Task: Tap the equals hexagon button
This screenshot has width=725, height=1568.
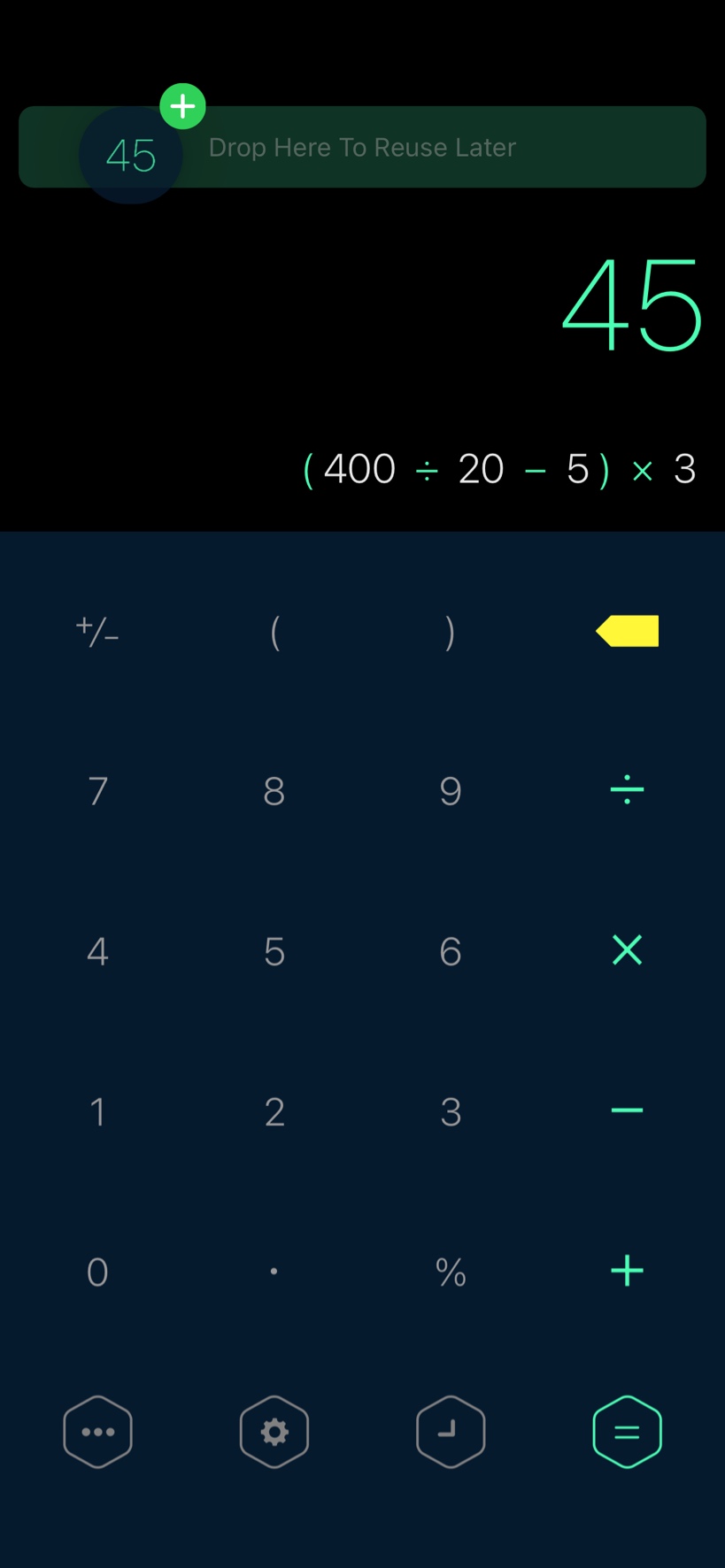Action: point(627,1432)
